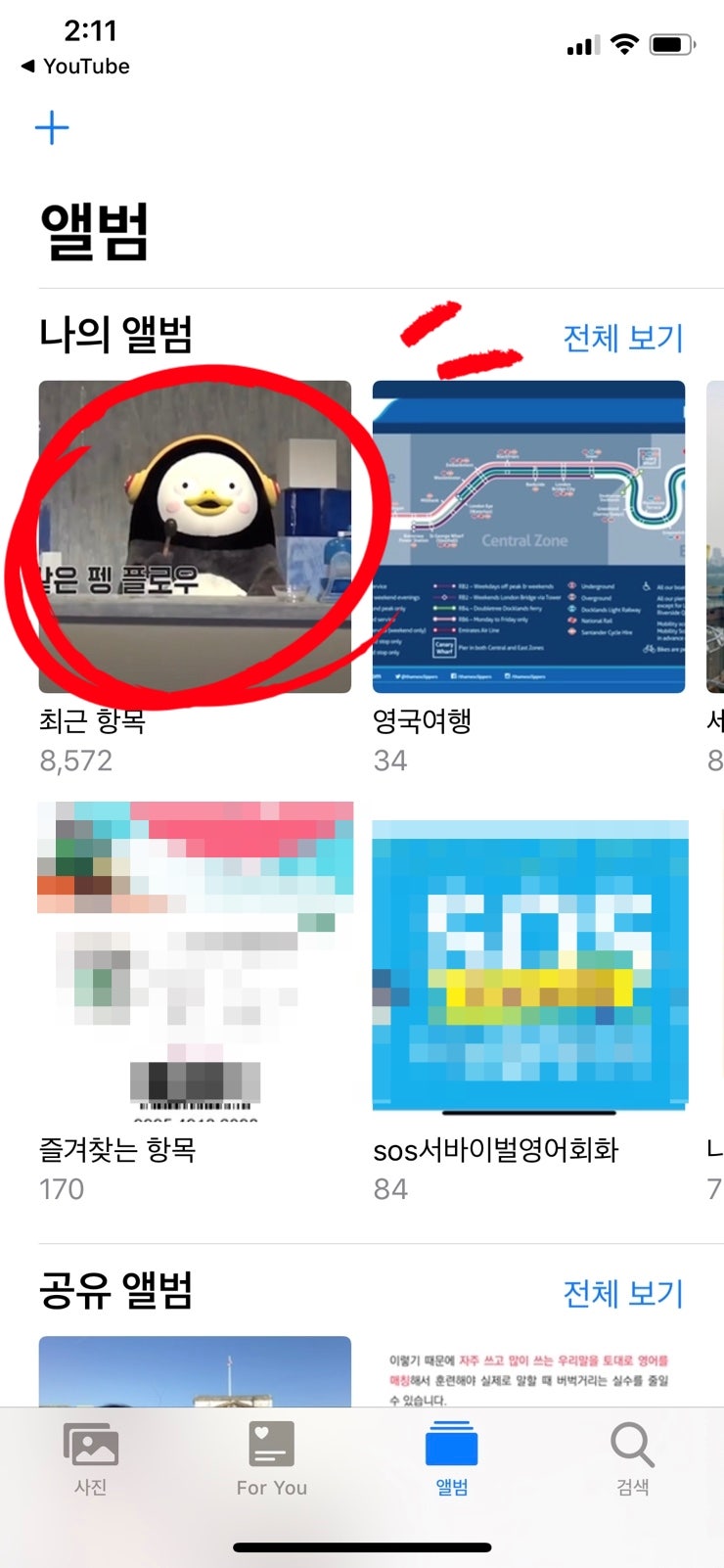Open the 즐겨찾는 항목 album
Image resolution: width=724 pixels, height=1568 pixels.
pos(195,961)
